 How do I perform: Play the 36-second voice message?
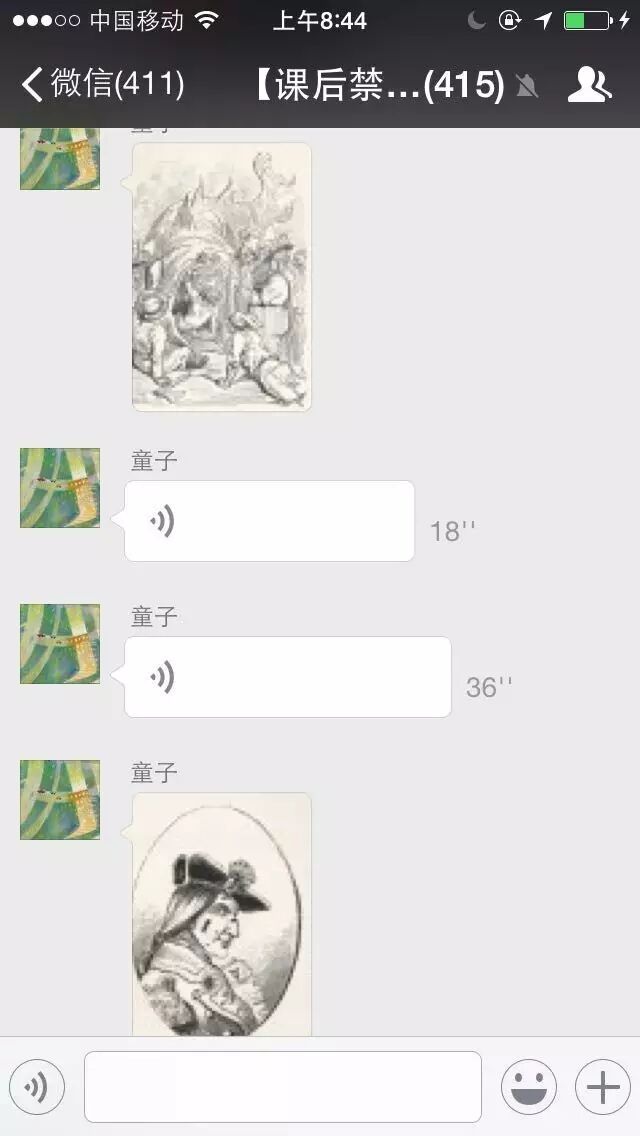(287, 677)
